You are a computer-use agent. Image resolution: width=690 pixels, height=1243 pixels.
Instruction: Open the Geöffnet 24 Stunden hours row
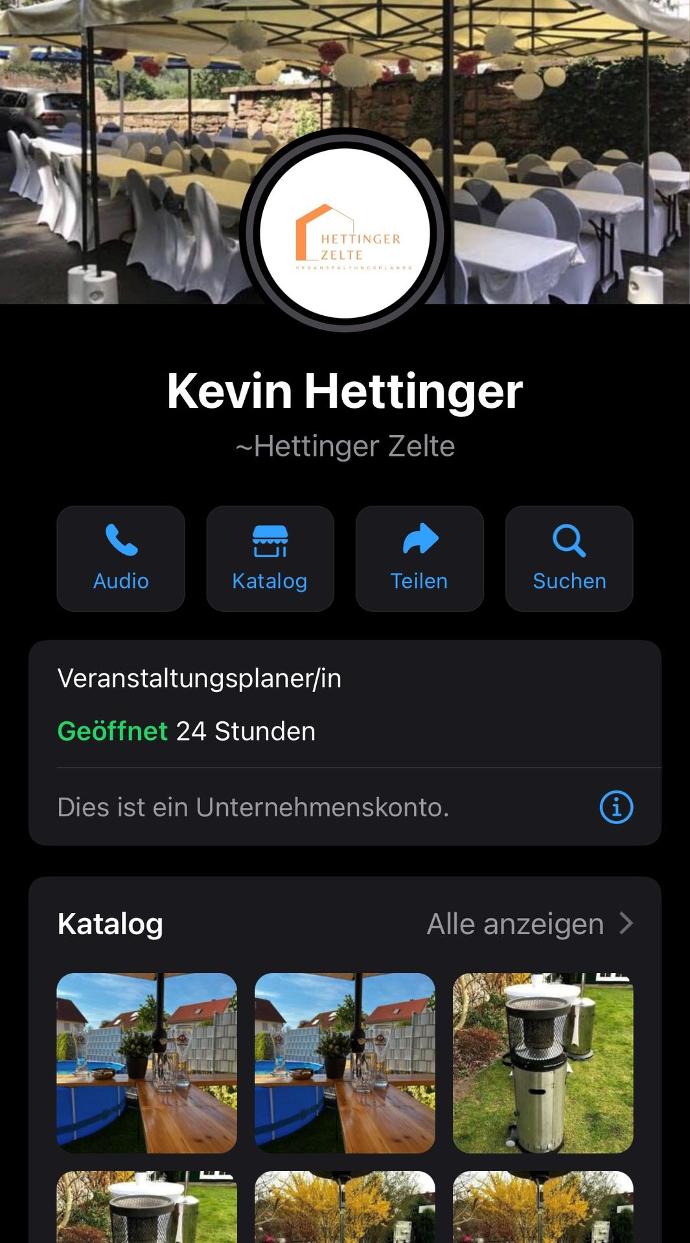tap(186, 731)
